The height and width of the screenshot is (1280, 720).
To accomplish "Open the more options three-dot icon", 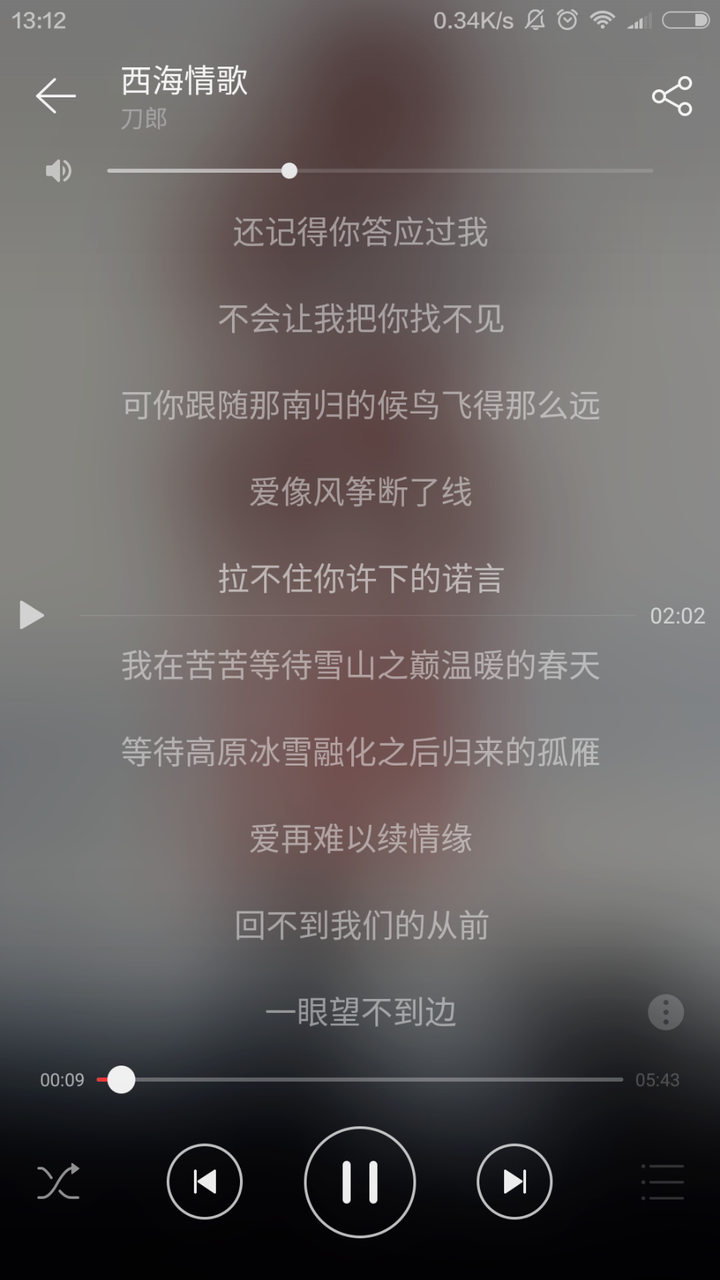I will (x=664, y=1012).
